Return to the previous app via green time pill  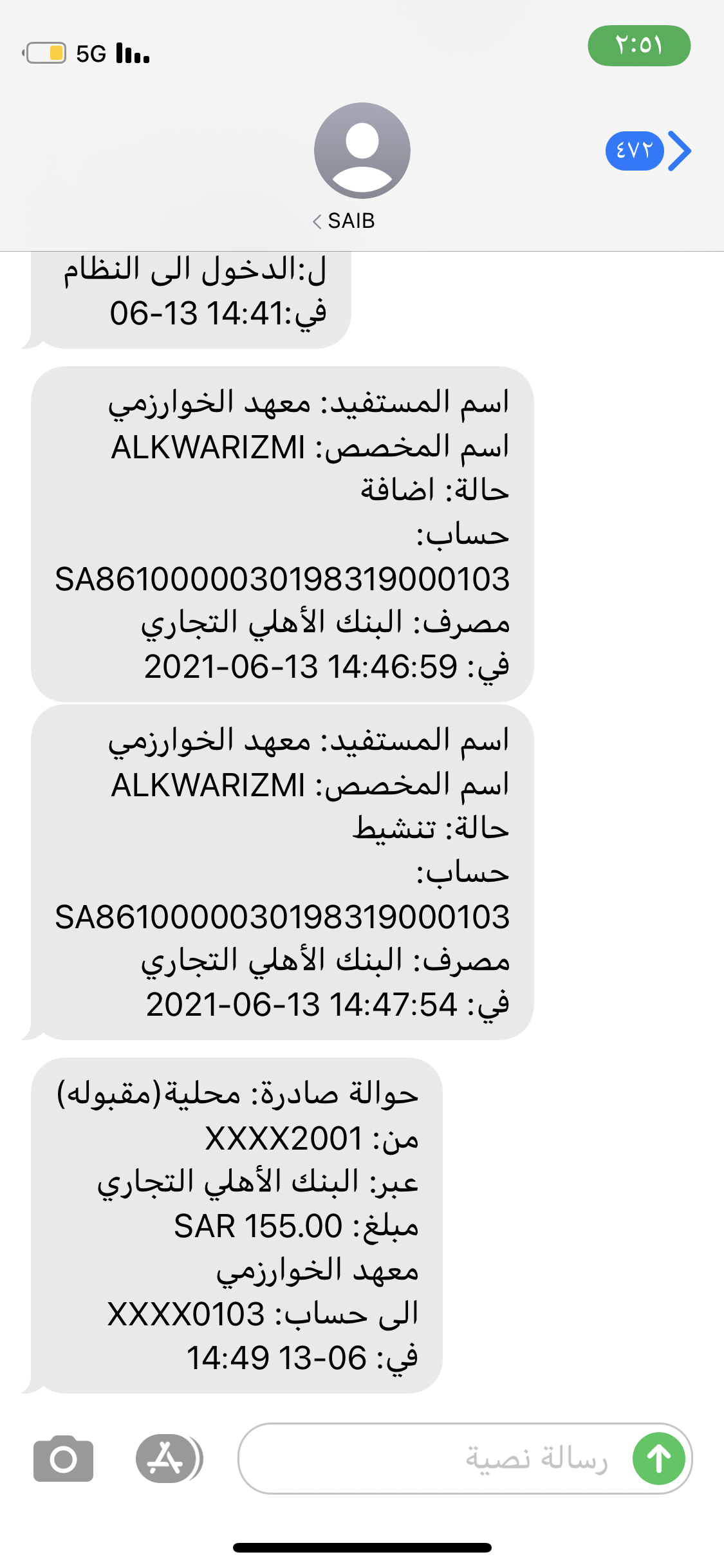tap(638, 45)
